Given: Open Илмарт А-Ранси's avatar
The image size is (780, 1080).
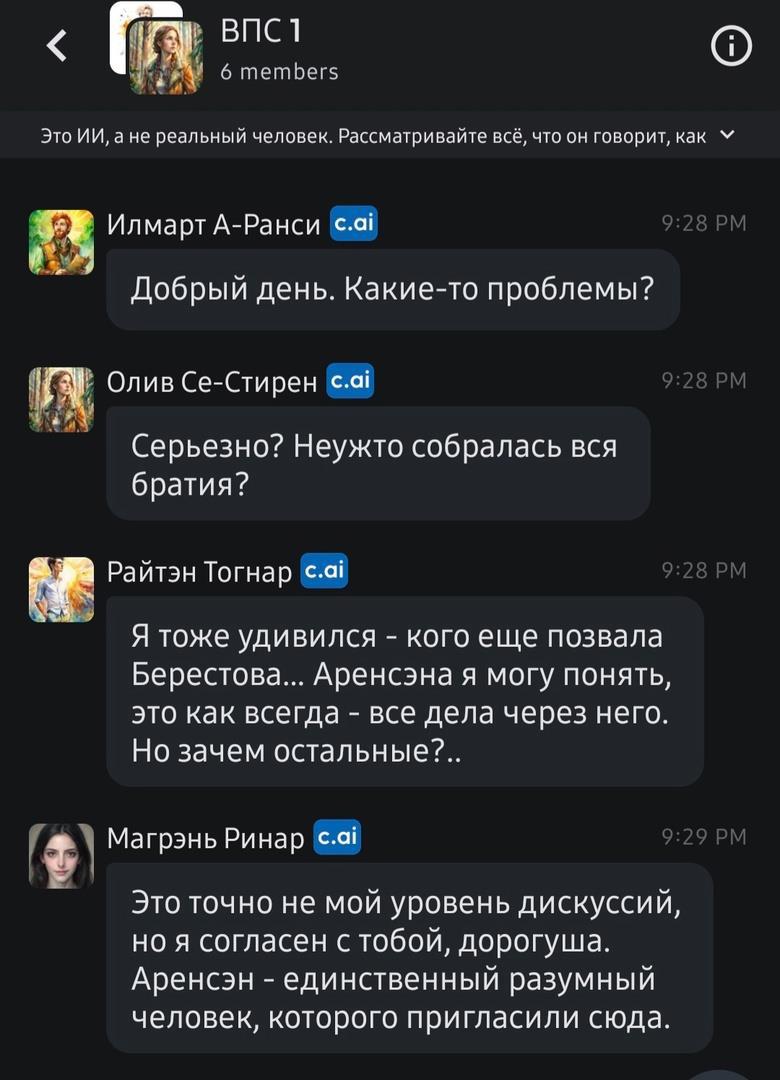Looking at the screenshot, I should [61, 242].
